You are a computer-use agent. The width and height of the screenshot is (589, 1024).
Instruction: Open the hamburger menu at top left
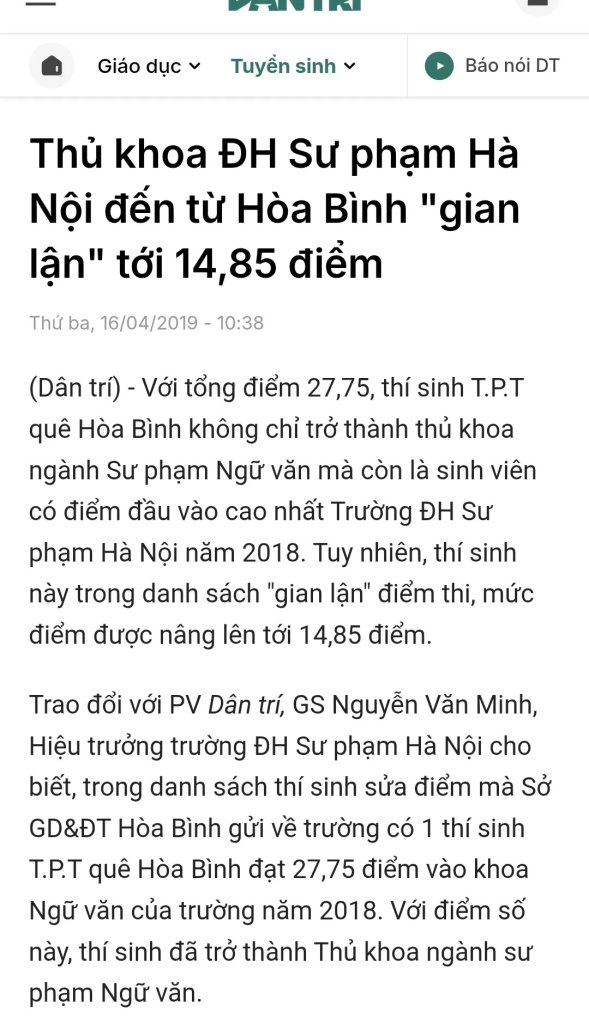pos(40,3)
